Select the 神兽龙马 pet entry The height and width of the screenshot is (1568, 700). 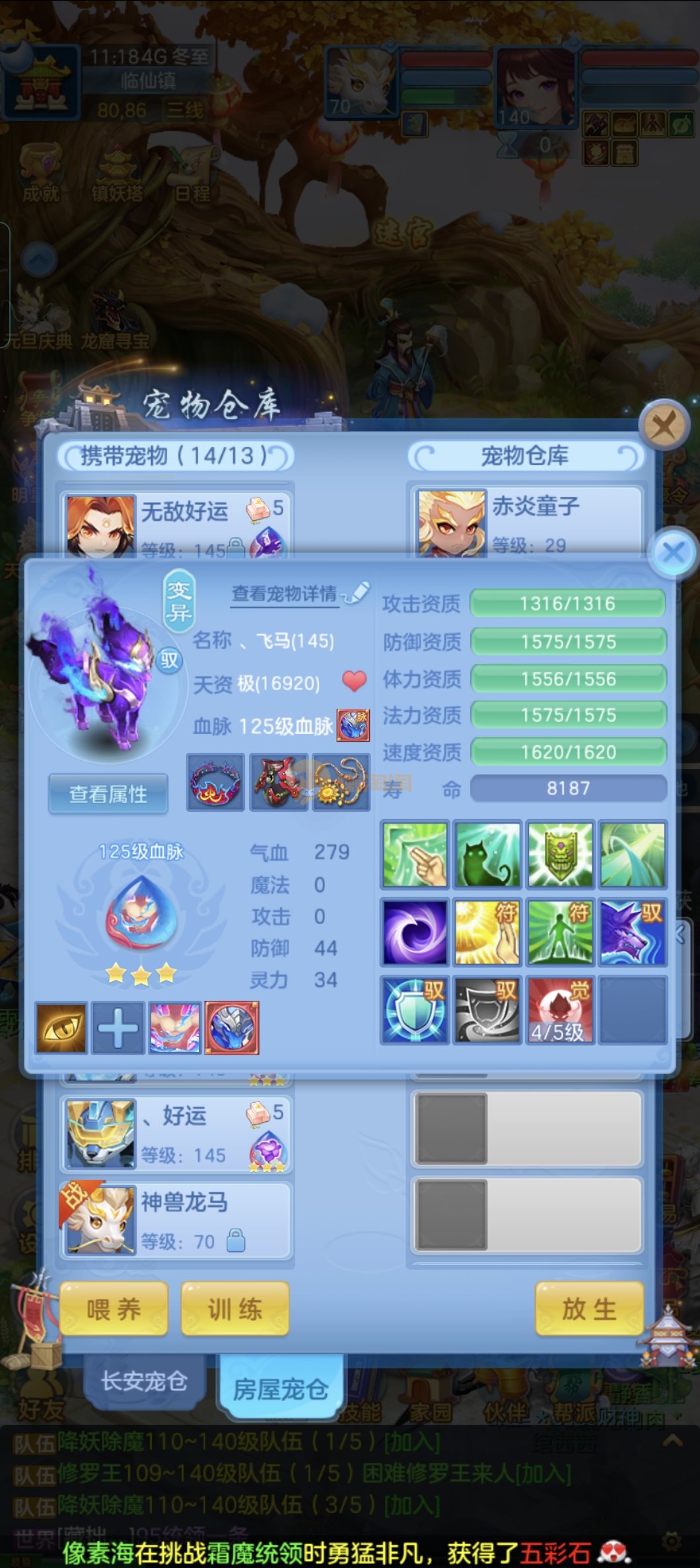pos(176,1221)
